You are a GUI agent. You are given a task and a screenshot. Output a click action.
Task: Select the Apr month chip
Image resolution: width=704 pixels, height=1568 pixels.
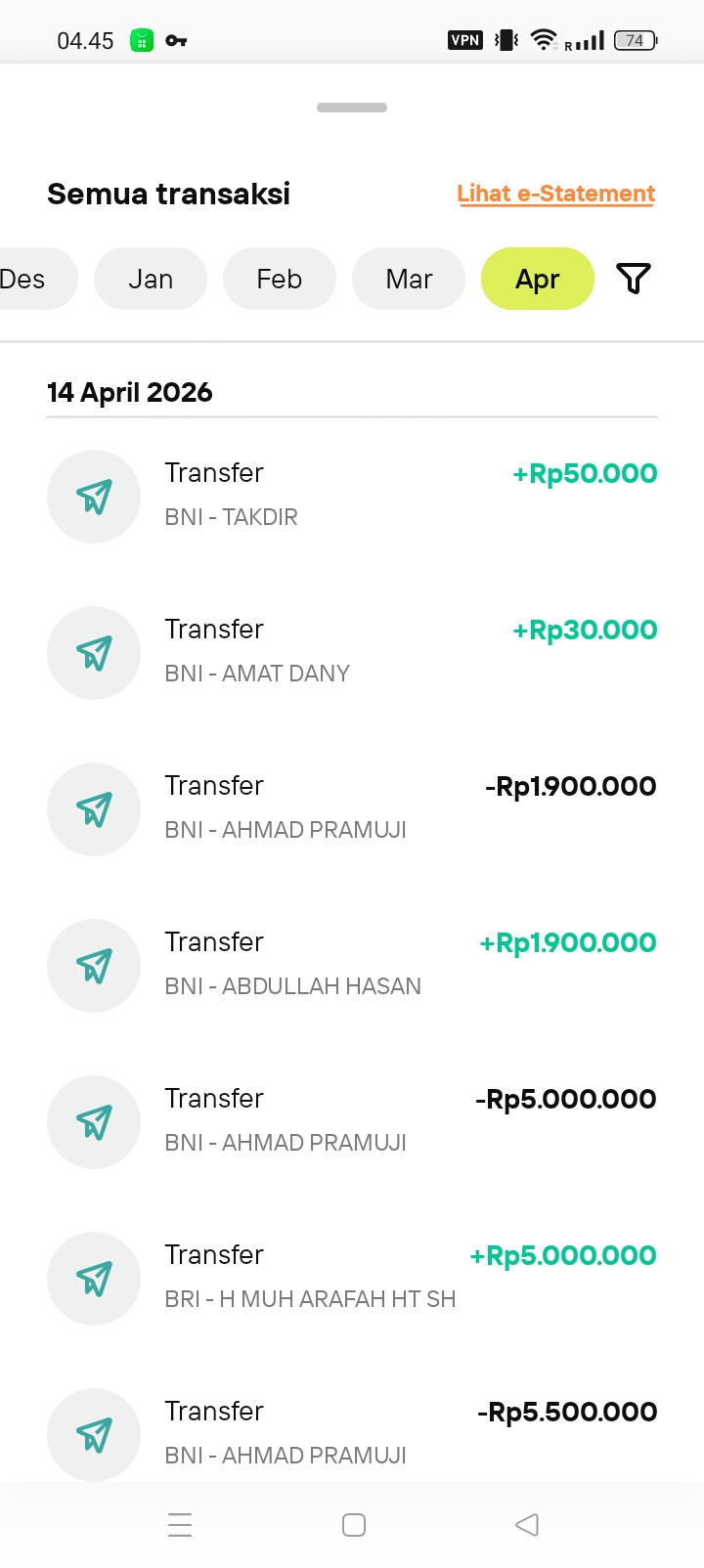(538, 279)
